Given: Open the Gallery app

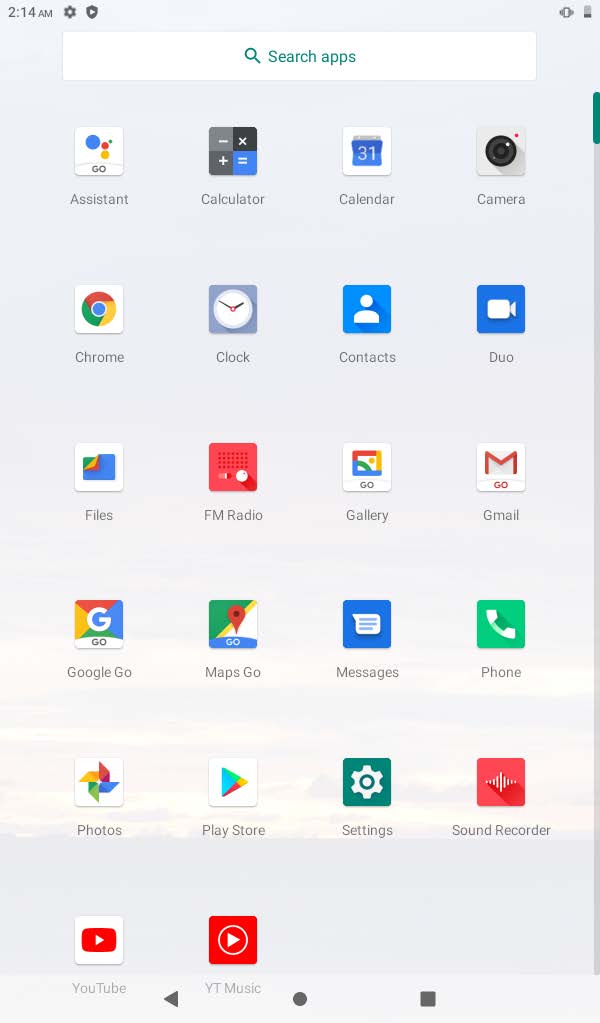Looking at the screenshot, I should (x=367, y=467).
